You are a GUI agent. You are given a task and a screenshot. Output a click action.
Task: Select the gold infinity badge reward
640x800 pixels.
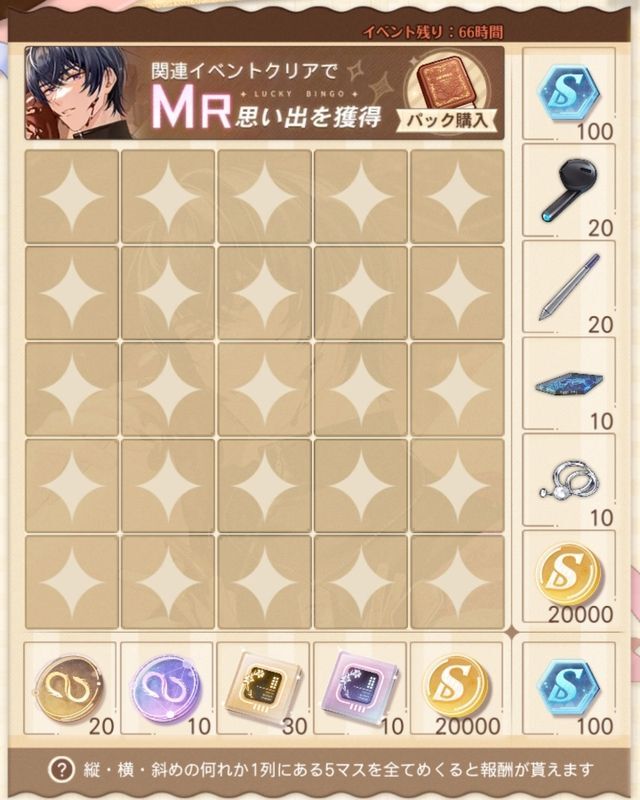coord(69,687)
